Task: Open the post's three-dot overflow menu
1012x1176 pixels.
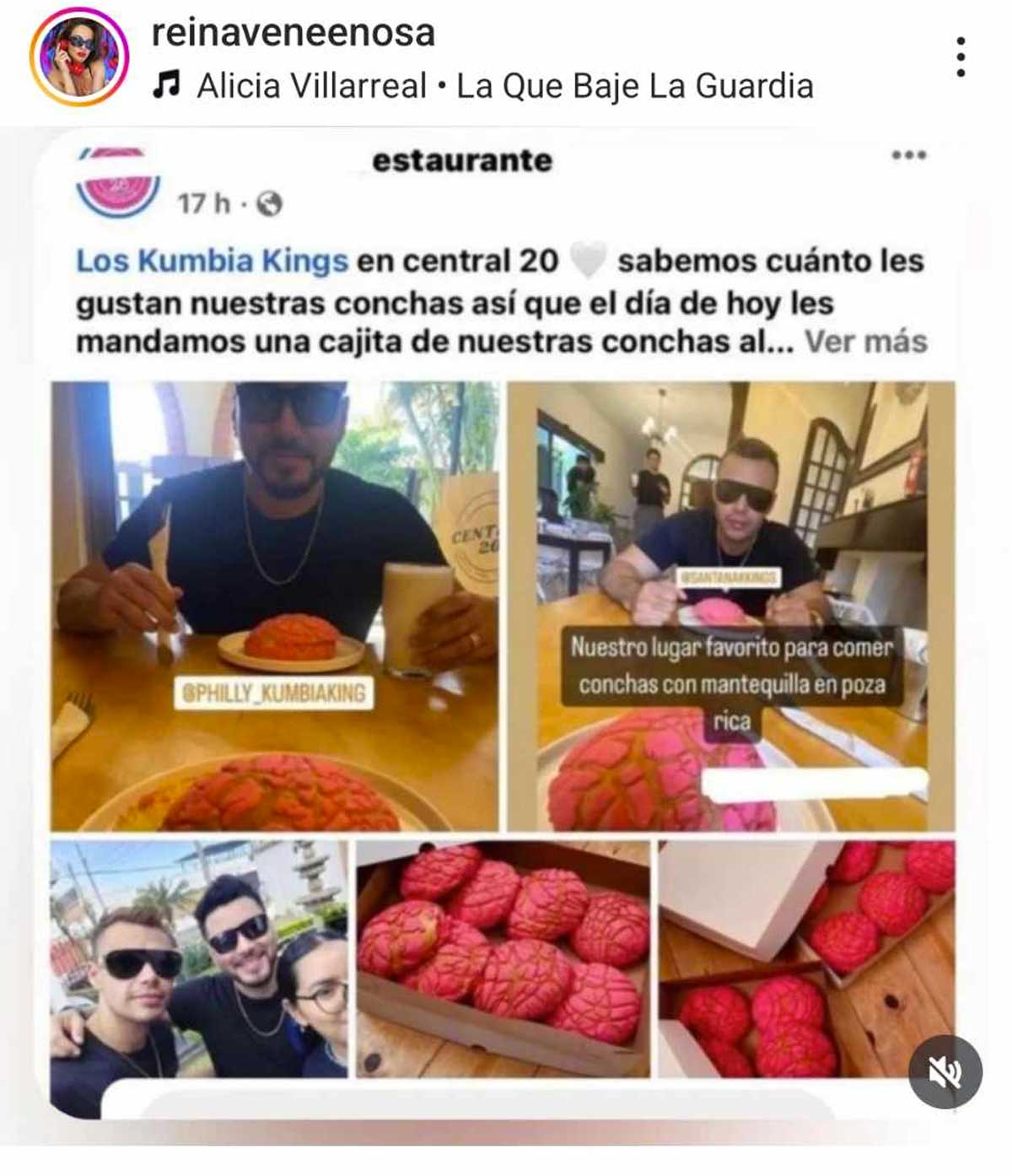Action: pyautogui.click(x=960, y=57)
